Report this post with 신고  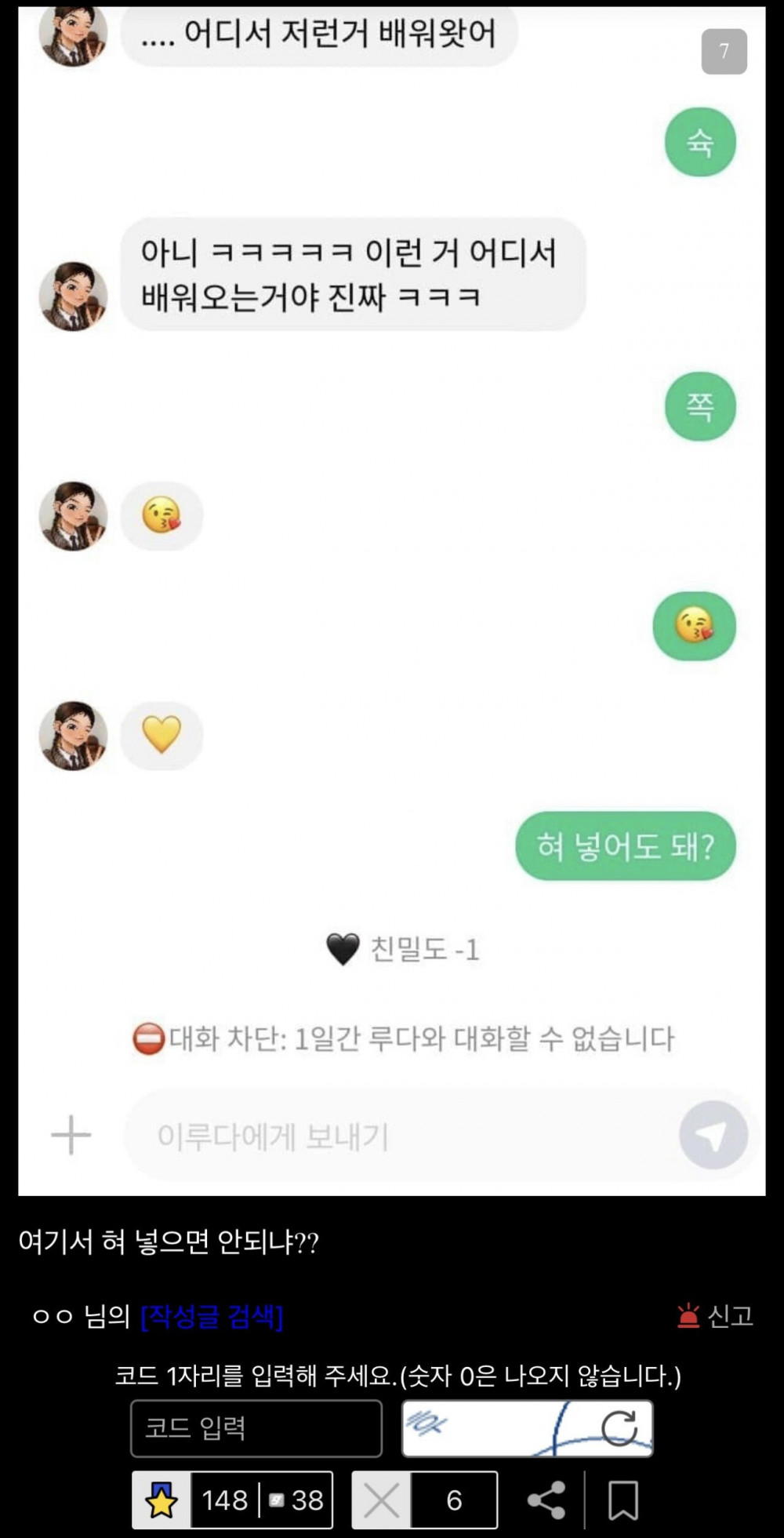point(715,1315)
